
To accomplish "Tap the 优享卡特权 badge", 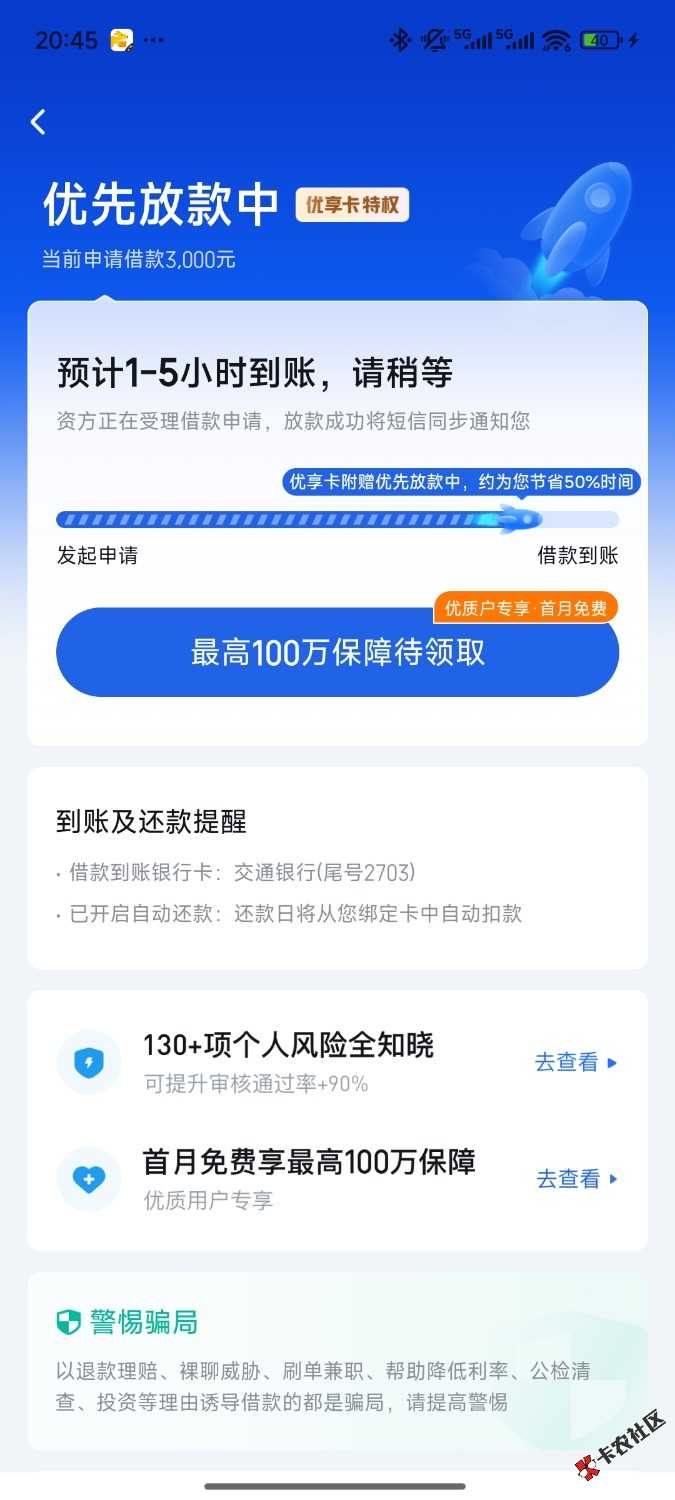I will point(352,205).
